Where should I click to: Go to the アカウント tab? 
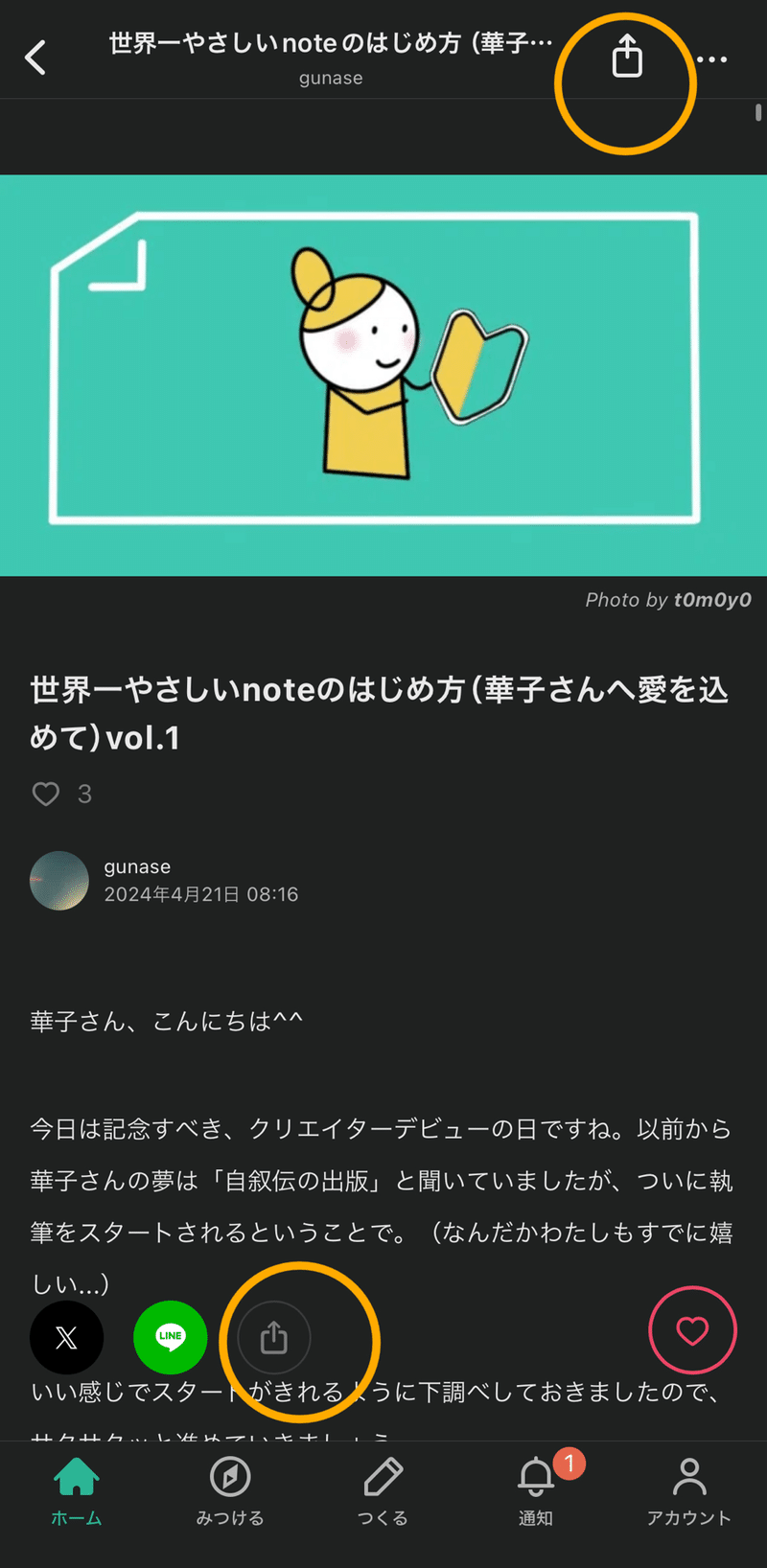coord(688,1490)
